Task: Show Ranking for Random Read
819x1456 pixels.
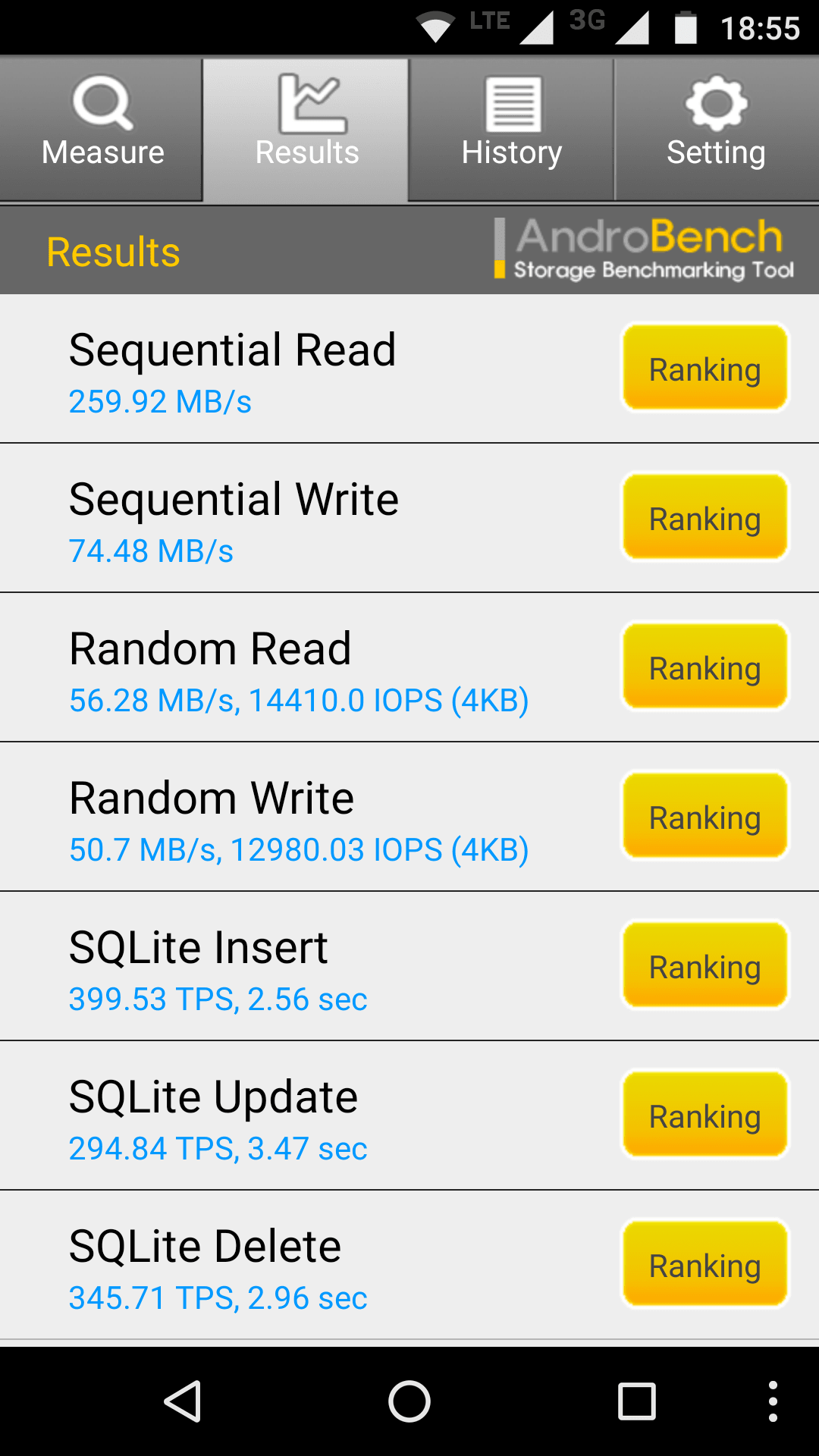Action: coord(705,667)
